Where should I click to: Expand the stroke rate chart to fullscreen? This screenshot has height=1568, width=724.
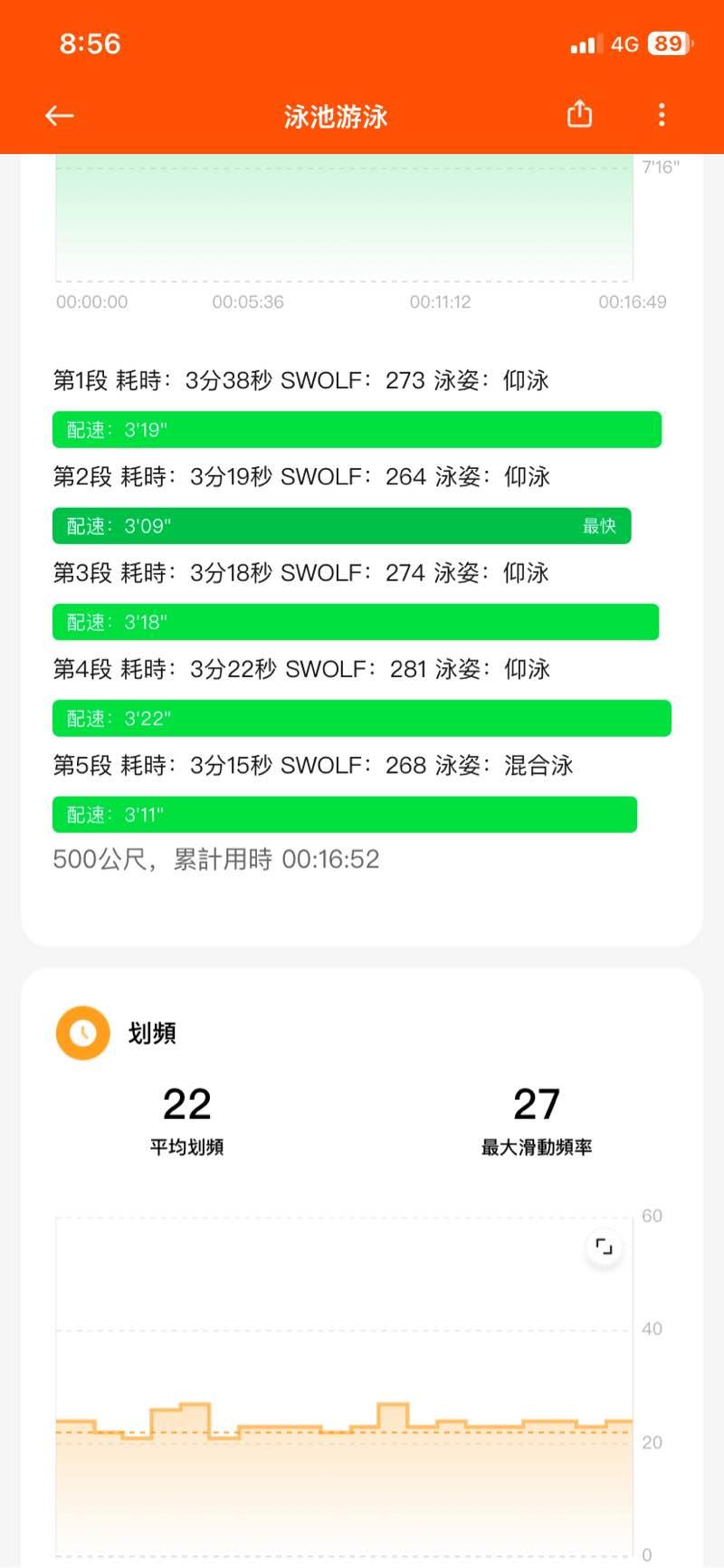tap(604, 1248)
